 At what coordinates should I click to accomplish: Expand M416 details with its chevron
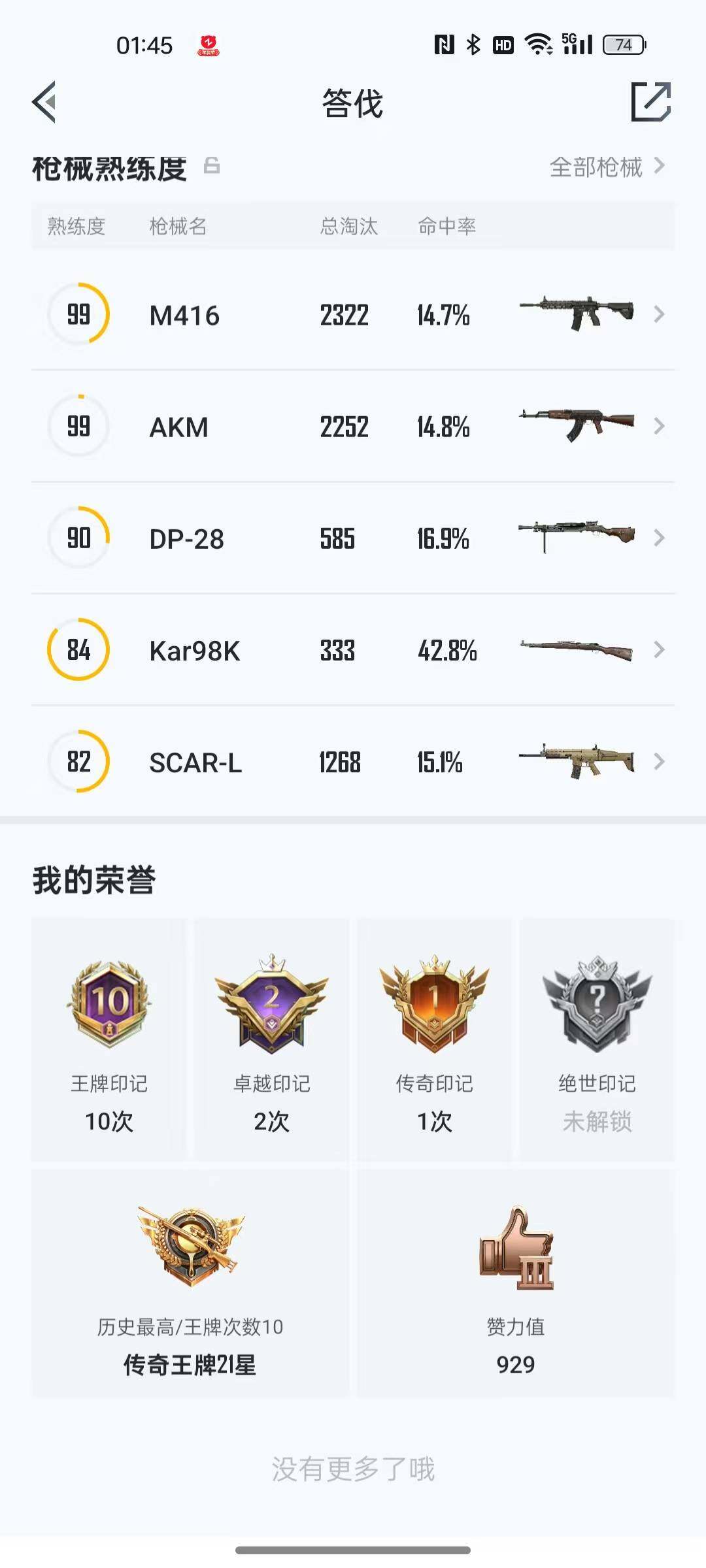click(x=660, y=315)
